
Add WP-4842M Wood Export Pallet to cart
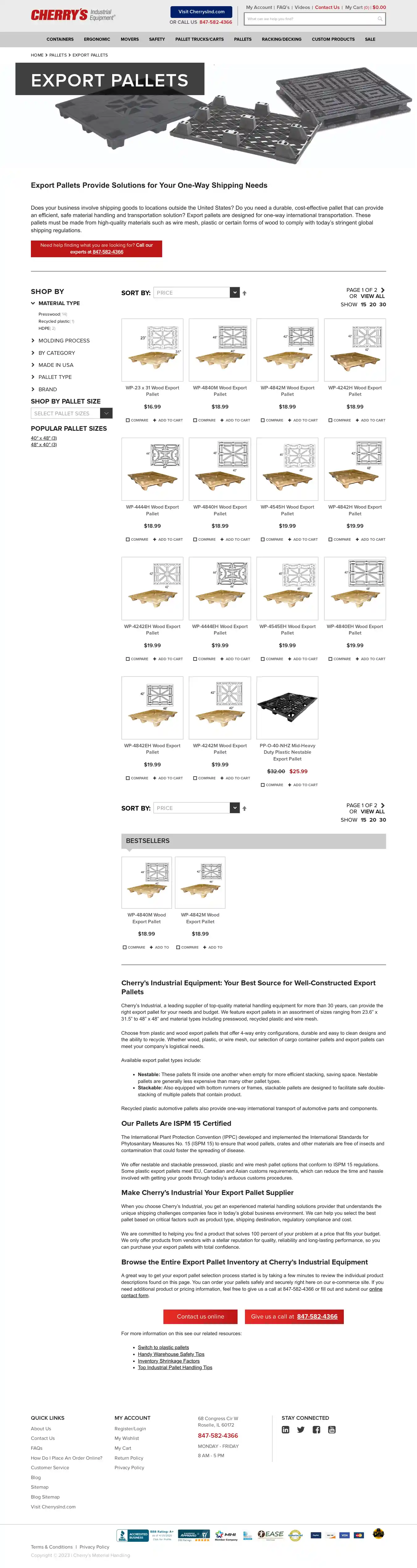302,420
